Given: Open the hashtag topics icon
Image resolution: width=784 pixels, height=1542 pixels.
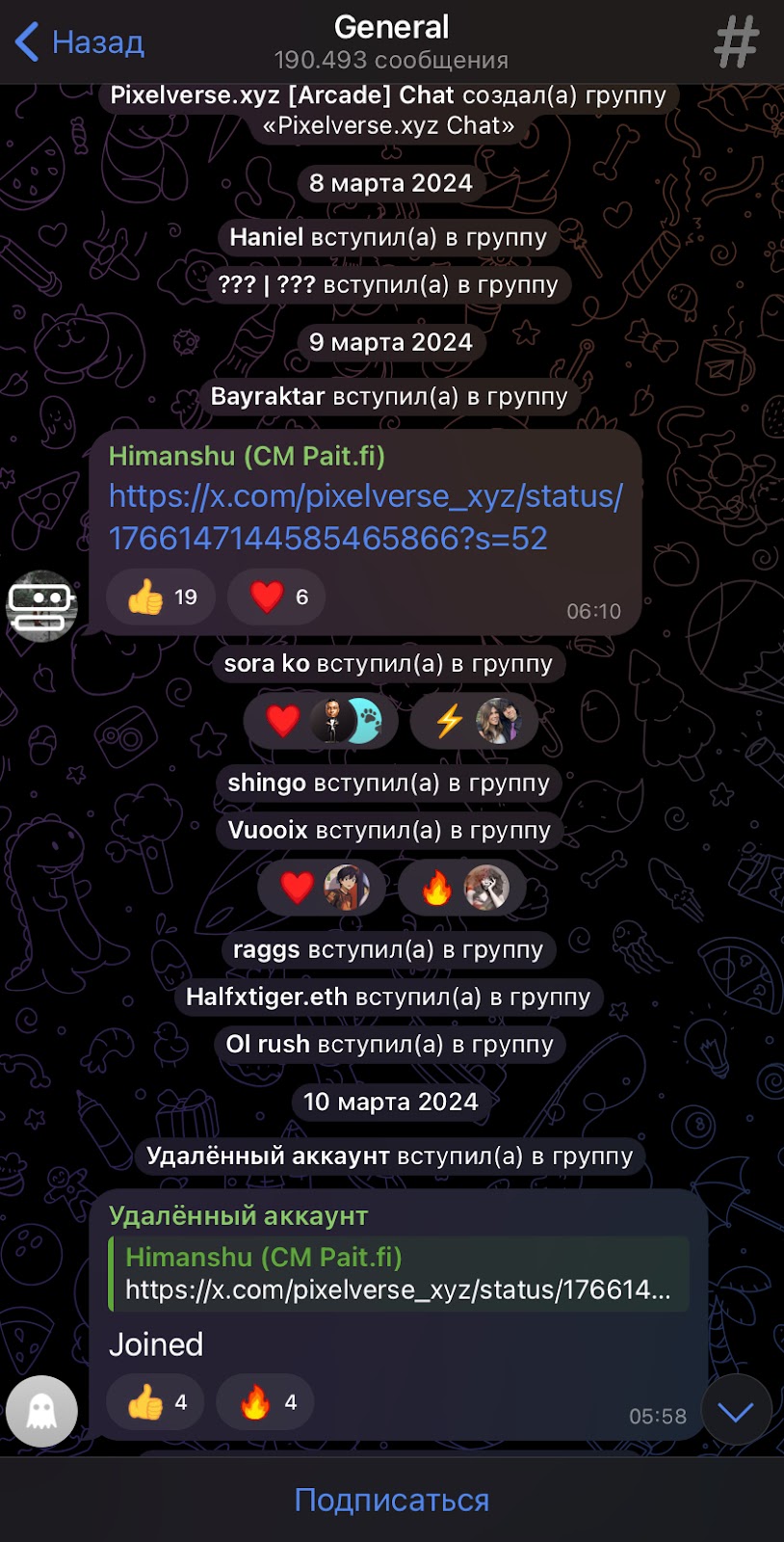Looking at the screenshot, I should point(736,42).
